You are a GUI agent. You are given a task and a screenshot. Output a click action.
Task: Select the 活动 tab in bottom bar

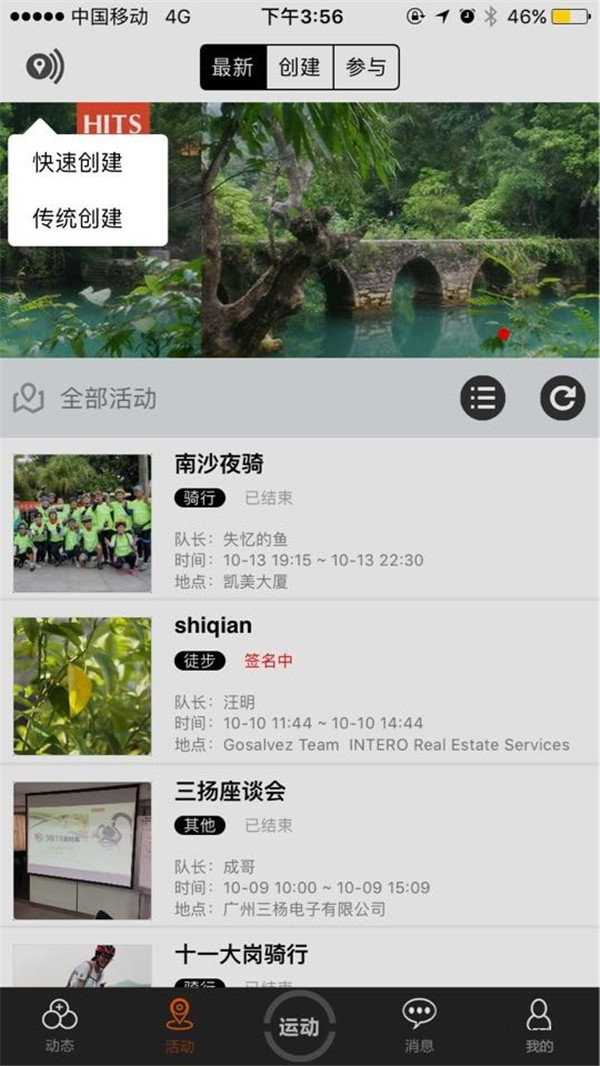click(x=180, y=1027)
